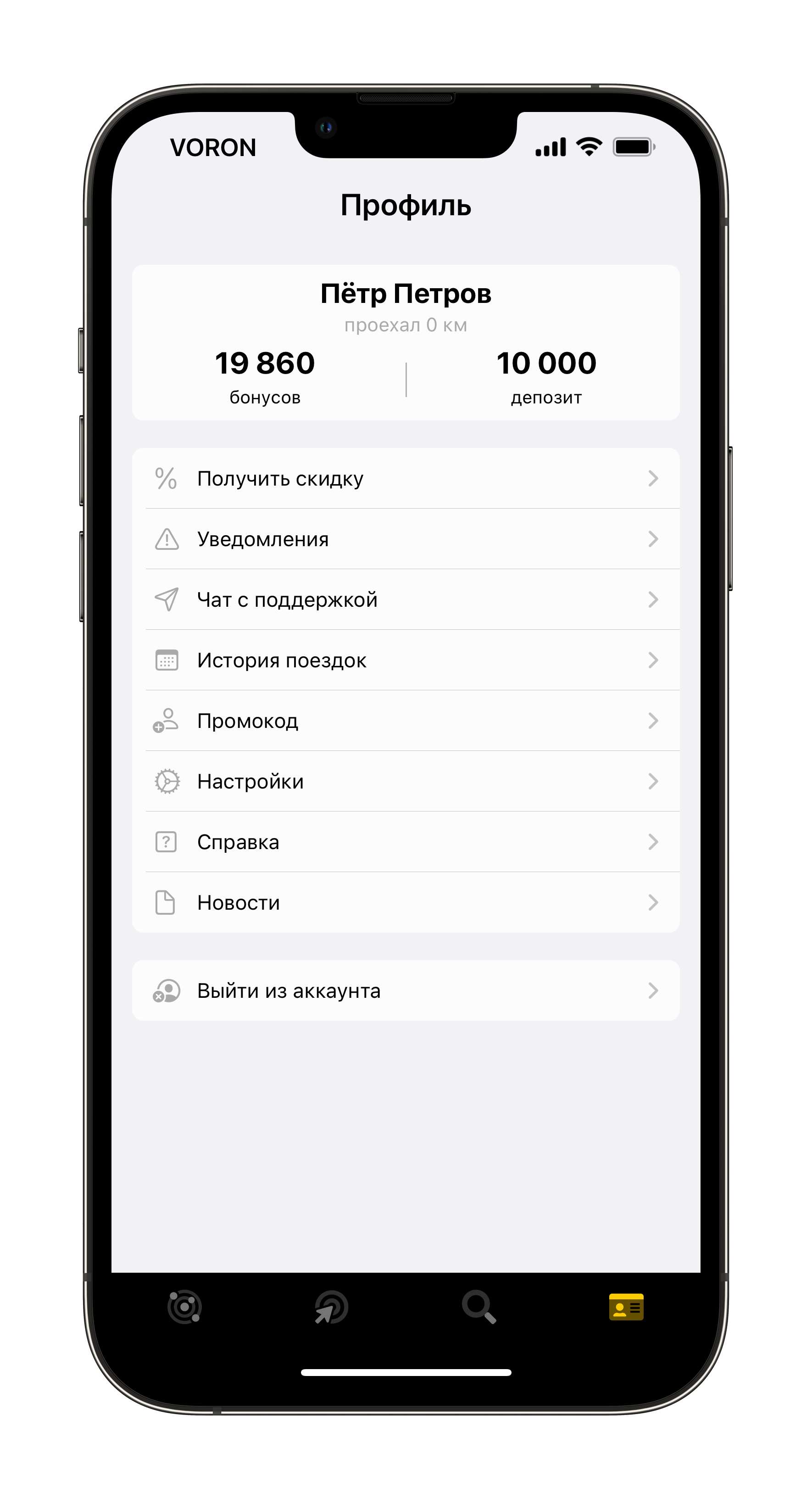812x1499 pixels.
Task: Switch to the target arrow tab
Action: 332,1307
